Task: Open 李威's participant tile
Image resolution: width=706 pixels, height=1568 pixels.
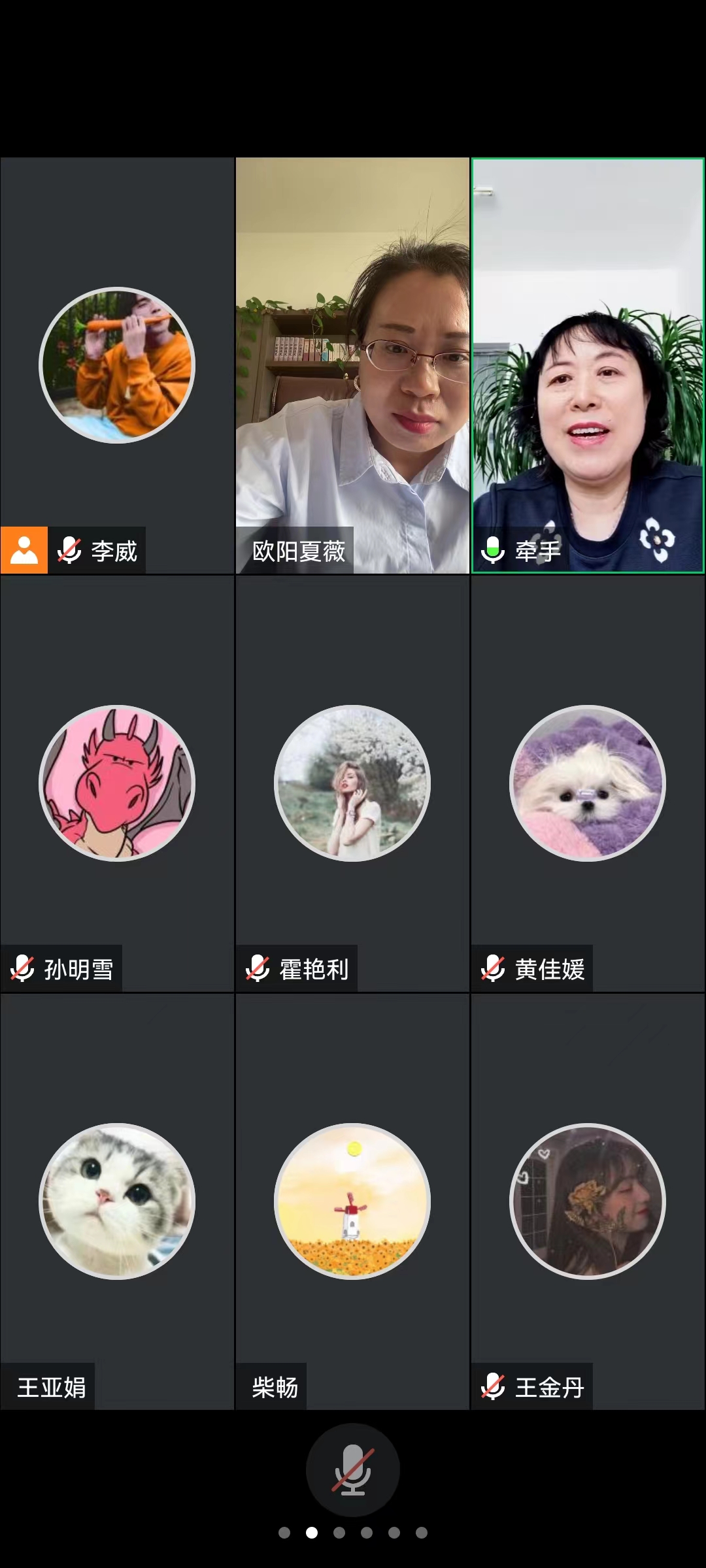Action: pyautogui.click(x=117, y=365)
